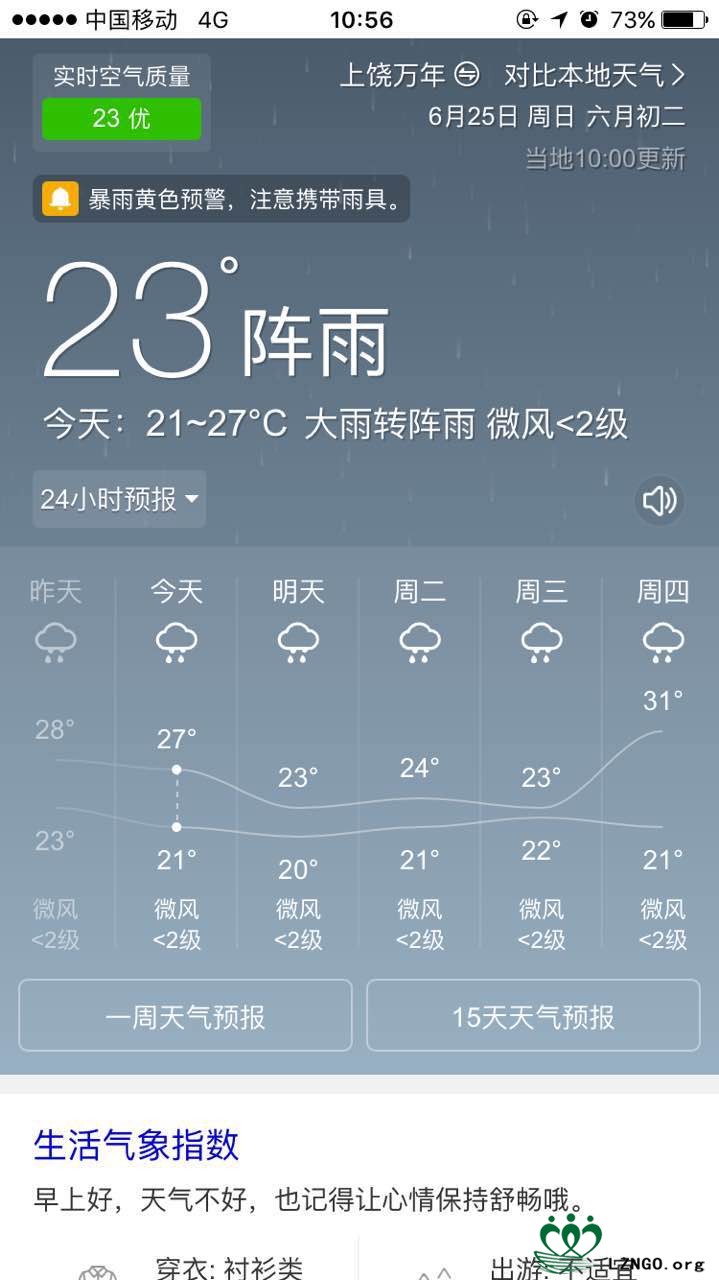The width and height of the screenshot is (719, 1280).
Task: Open 15天天气预报 forecast
Action: tap(533, 1016)
